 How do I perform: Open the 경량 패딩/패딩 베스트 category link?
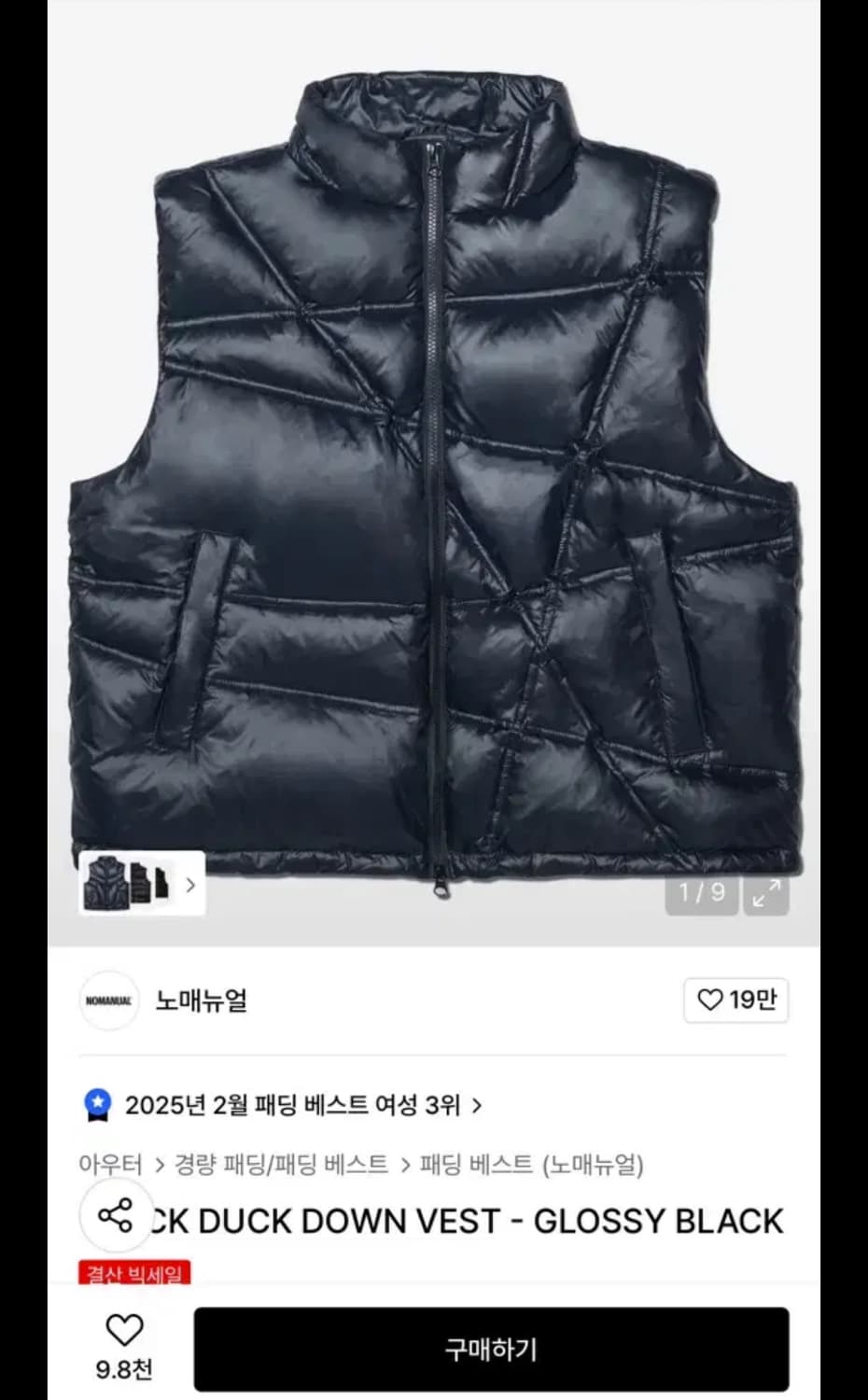pyautogui.click(x=279, y=1165)
